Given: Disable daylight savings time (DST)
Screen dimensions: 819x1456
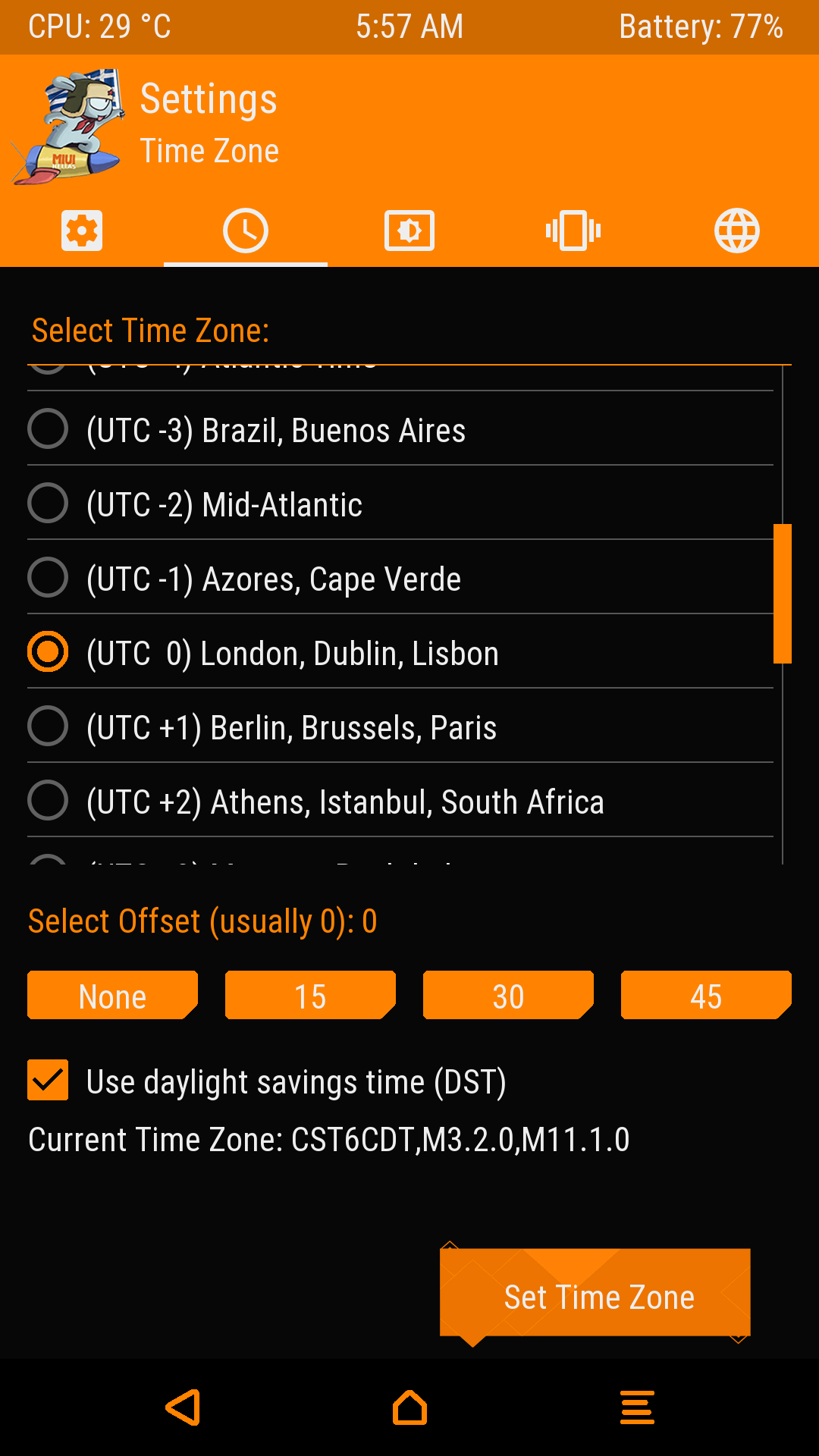Looking at the screenshot, I should [x=48, y=1081].
